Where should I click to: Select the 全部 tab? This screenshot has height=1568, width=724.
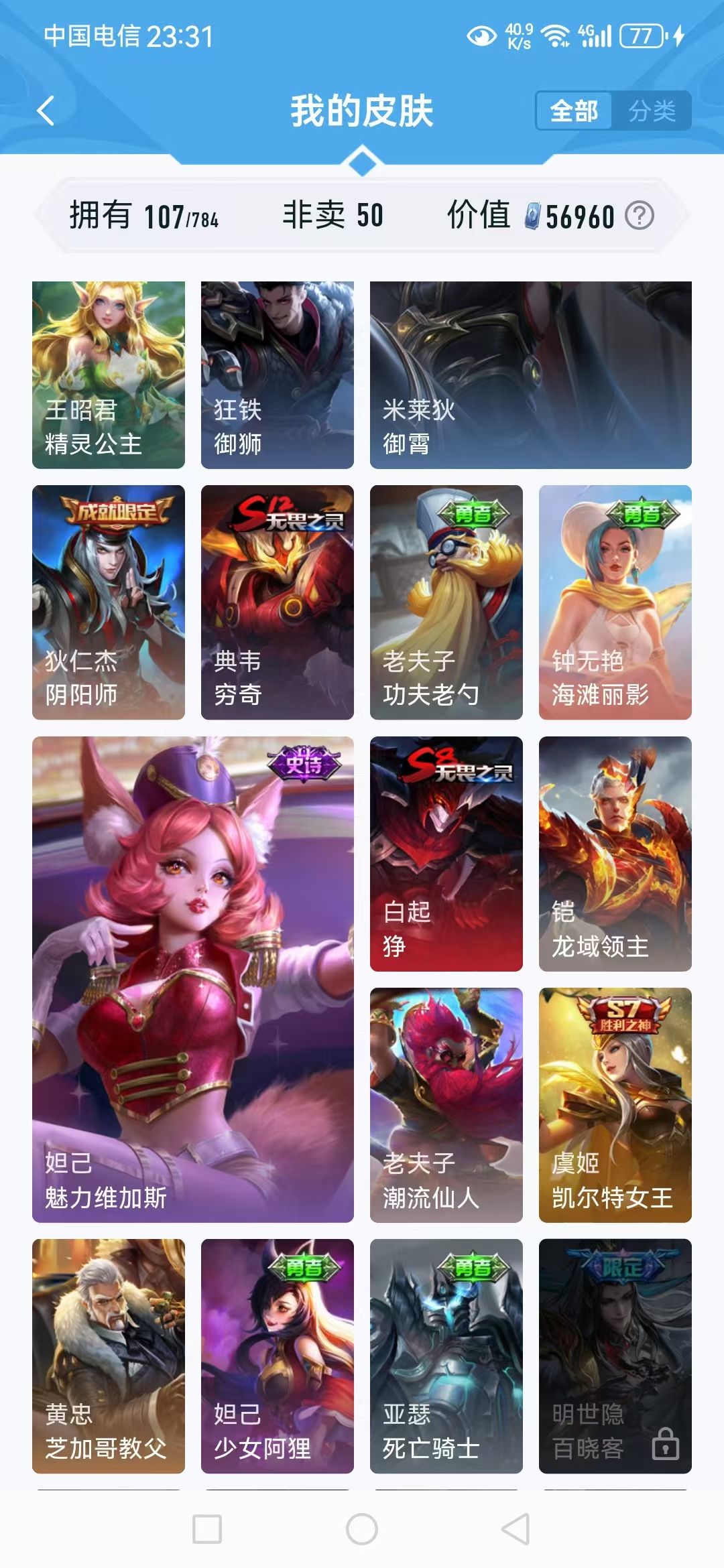tap(574, 111)
